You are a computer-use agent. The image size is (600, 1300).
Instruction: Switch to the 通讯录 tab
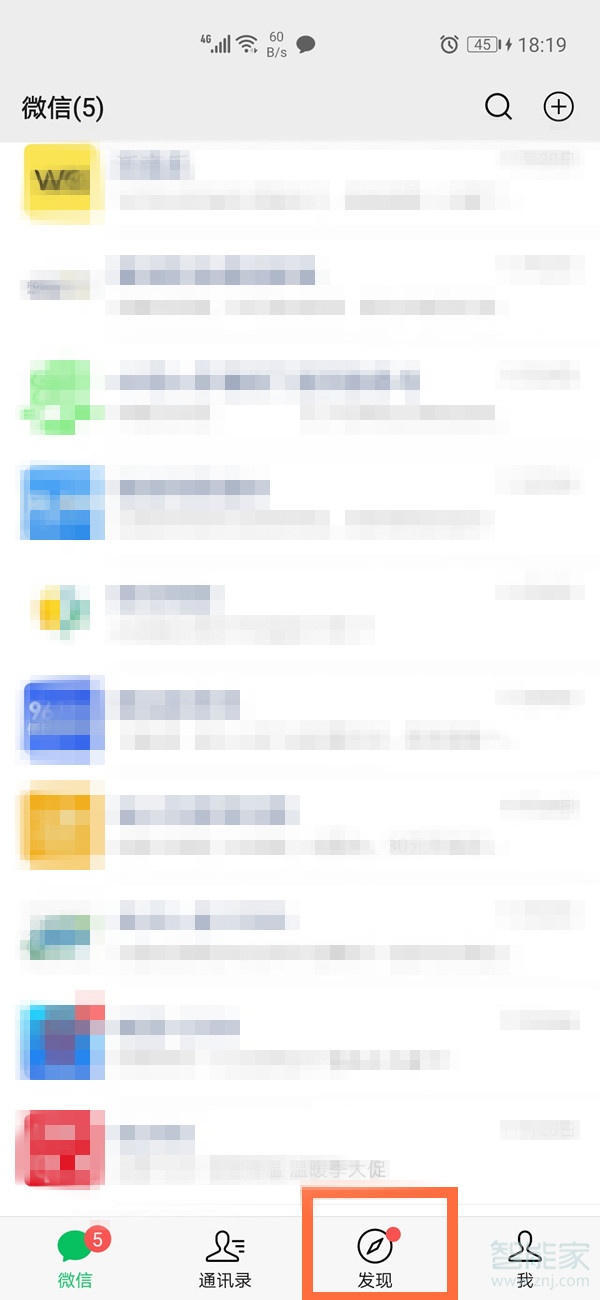(225, 1258)
